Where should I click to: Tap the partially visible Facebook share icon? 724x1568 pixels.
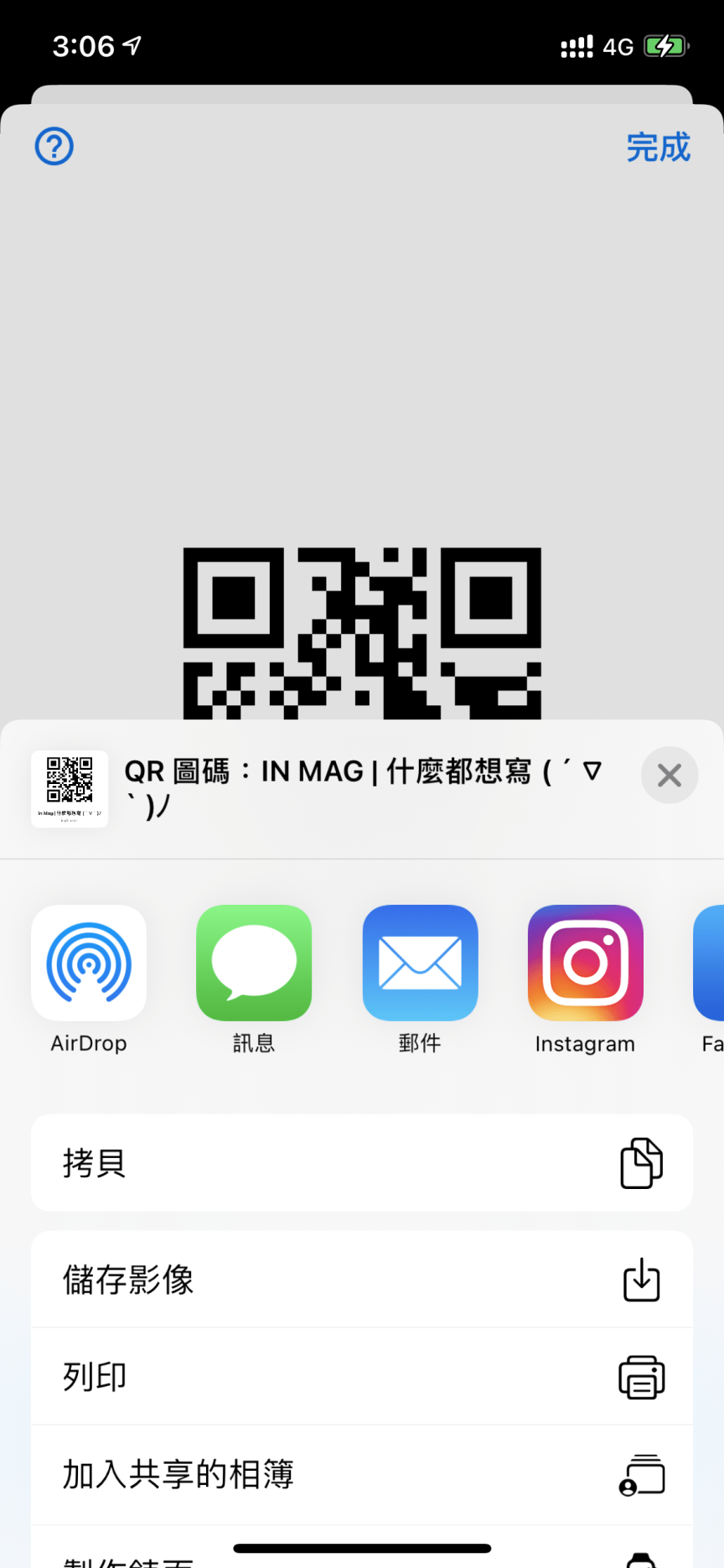coord(712,963)
